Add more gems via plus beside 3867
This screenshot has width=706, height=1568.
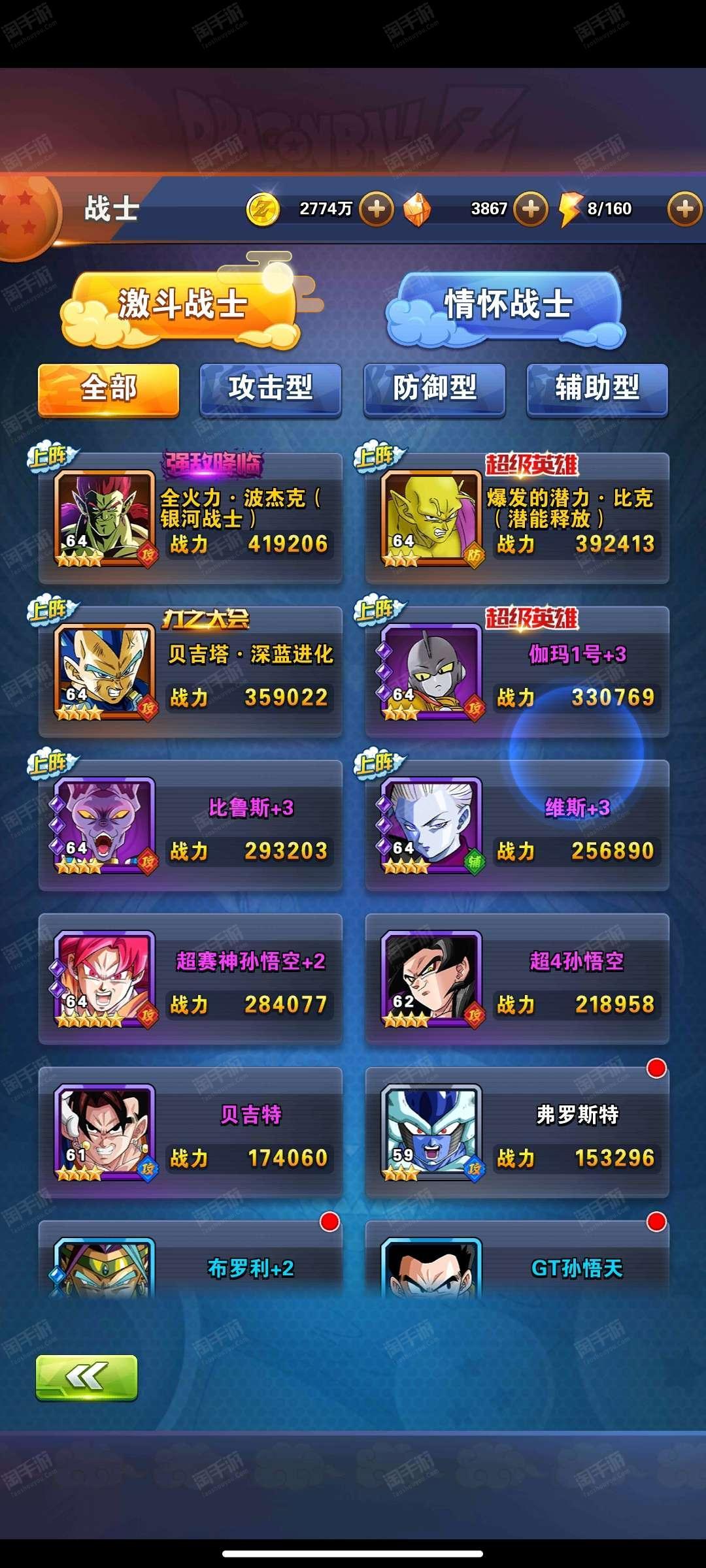point(531,209)
